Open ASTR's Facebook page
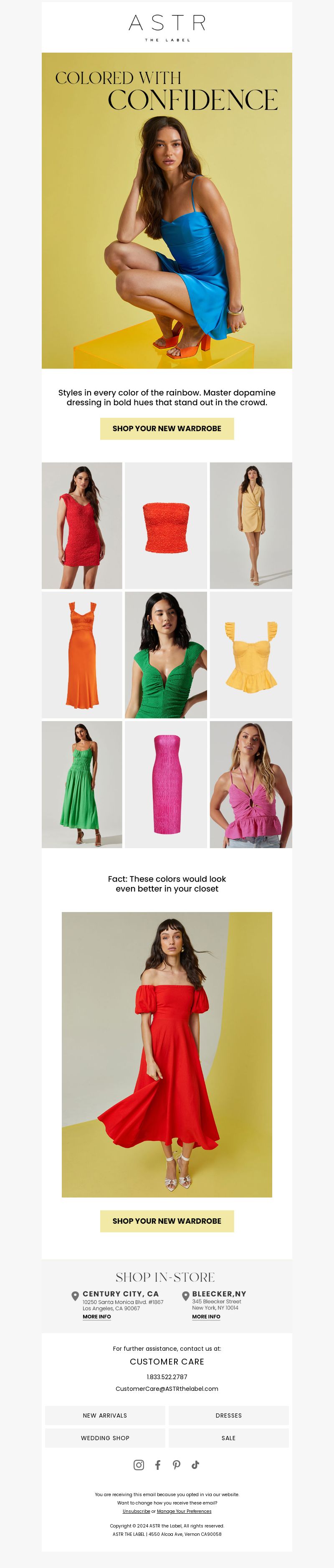334x1568 pixels. point(157,1464)
